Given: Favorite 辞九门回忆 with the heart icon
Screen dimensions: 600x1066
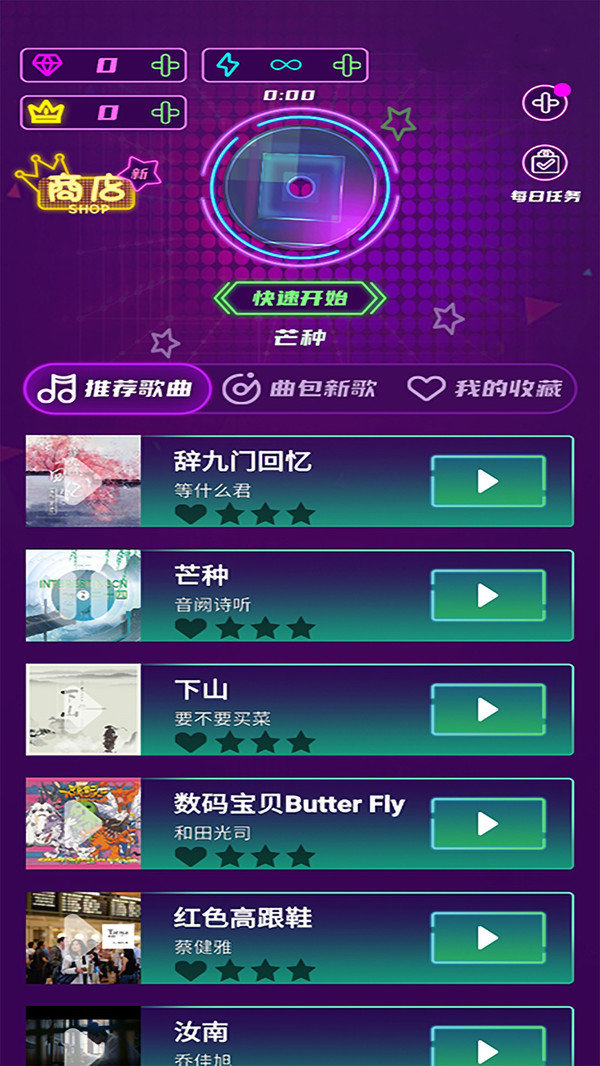Looking at the screenshot, I should 190,514.
